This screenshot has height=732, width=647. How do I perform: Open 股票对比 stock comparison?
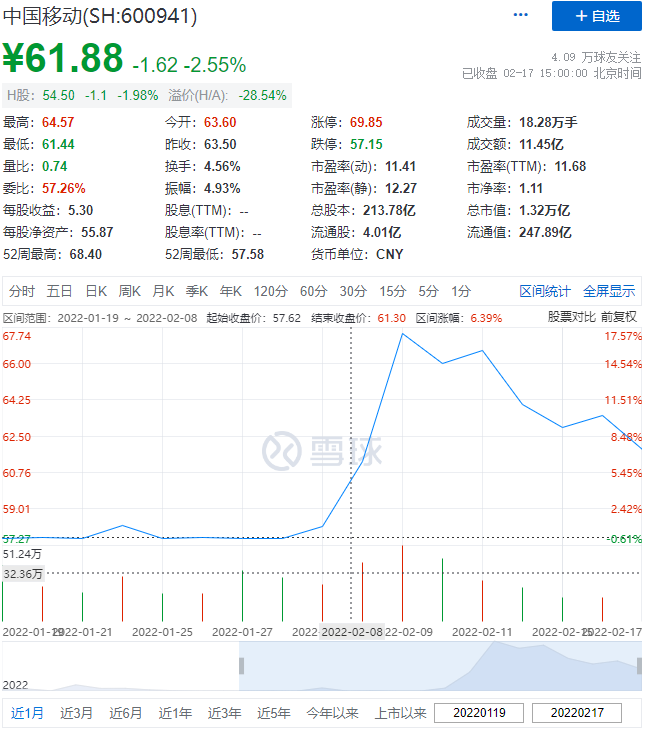(x=571, y=317)
